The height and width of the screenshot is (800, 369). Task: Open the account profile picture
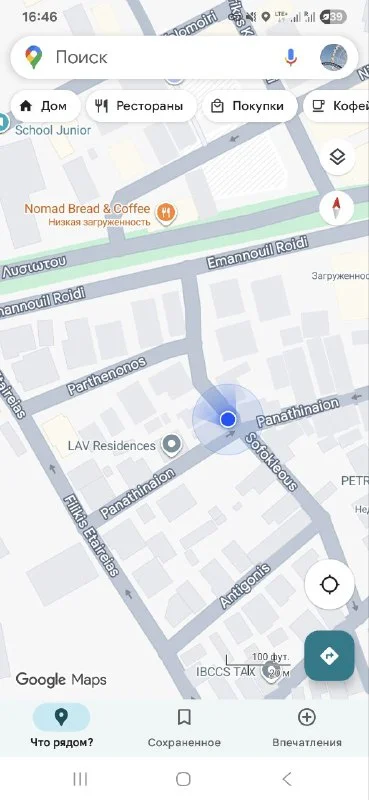333,57
